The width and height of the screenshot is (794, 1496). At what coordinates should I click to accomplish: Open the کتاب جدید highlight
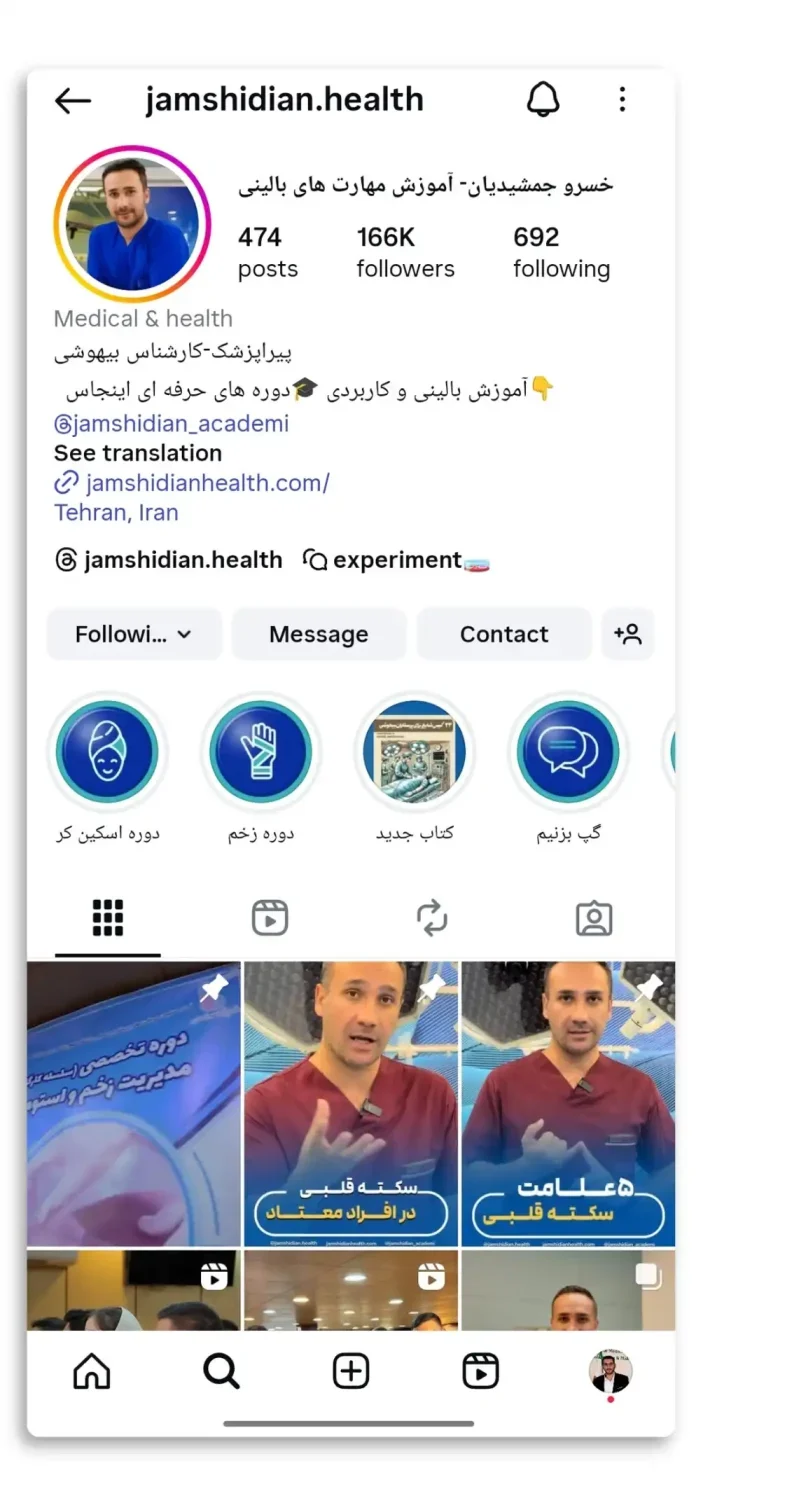tap(415, 750)
